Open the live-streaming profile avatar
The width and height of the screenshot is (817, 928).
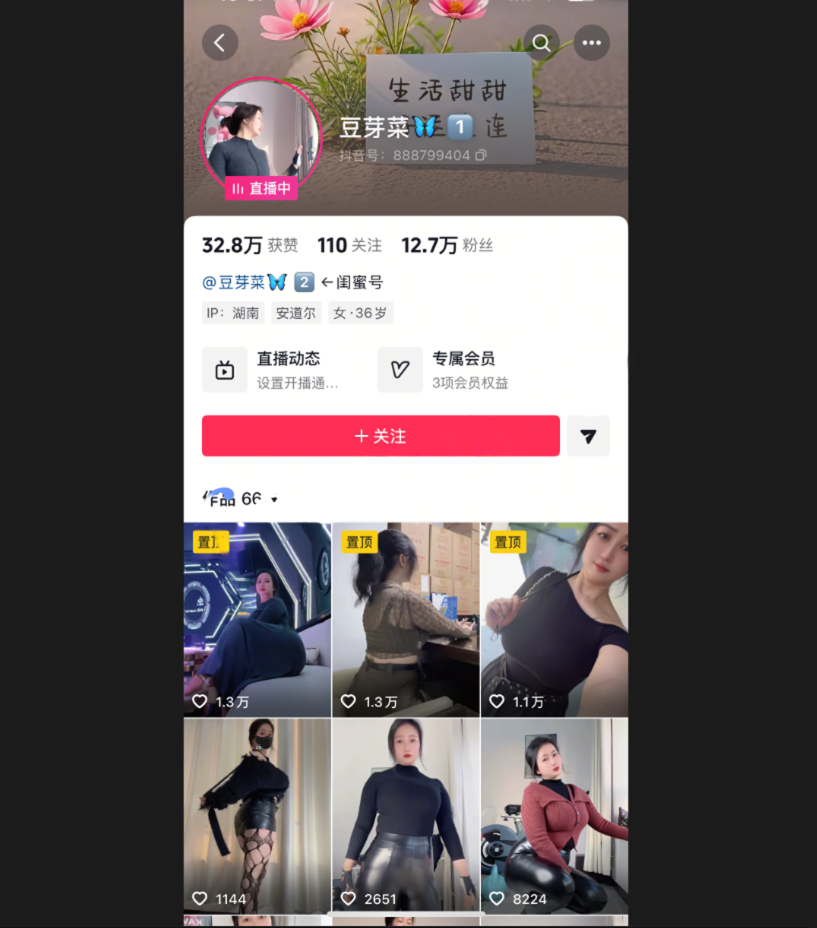point(261,135)
